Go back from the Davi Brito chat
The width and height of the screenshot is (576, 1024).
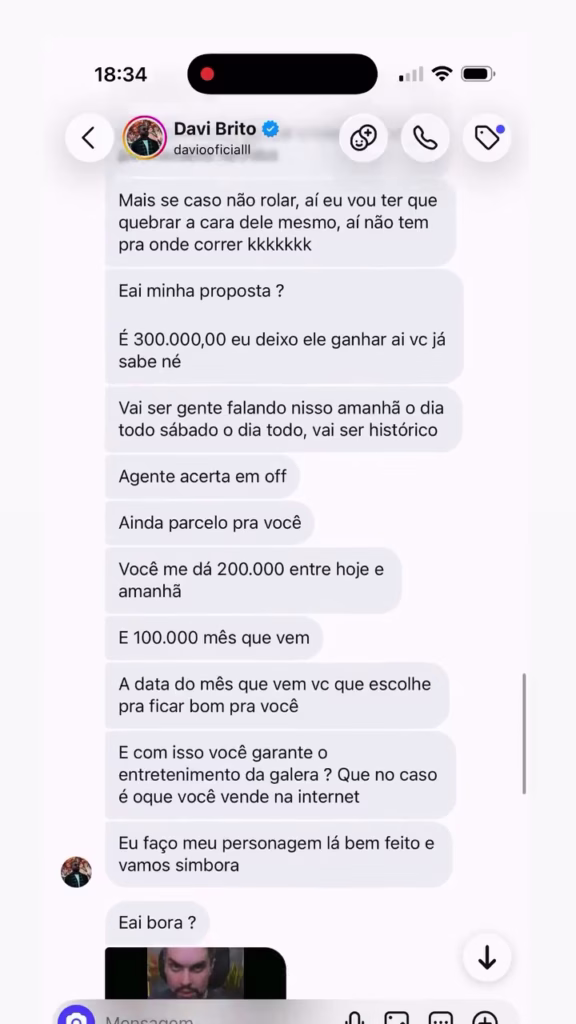[x=89, y=138]
